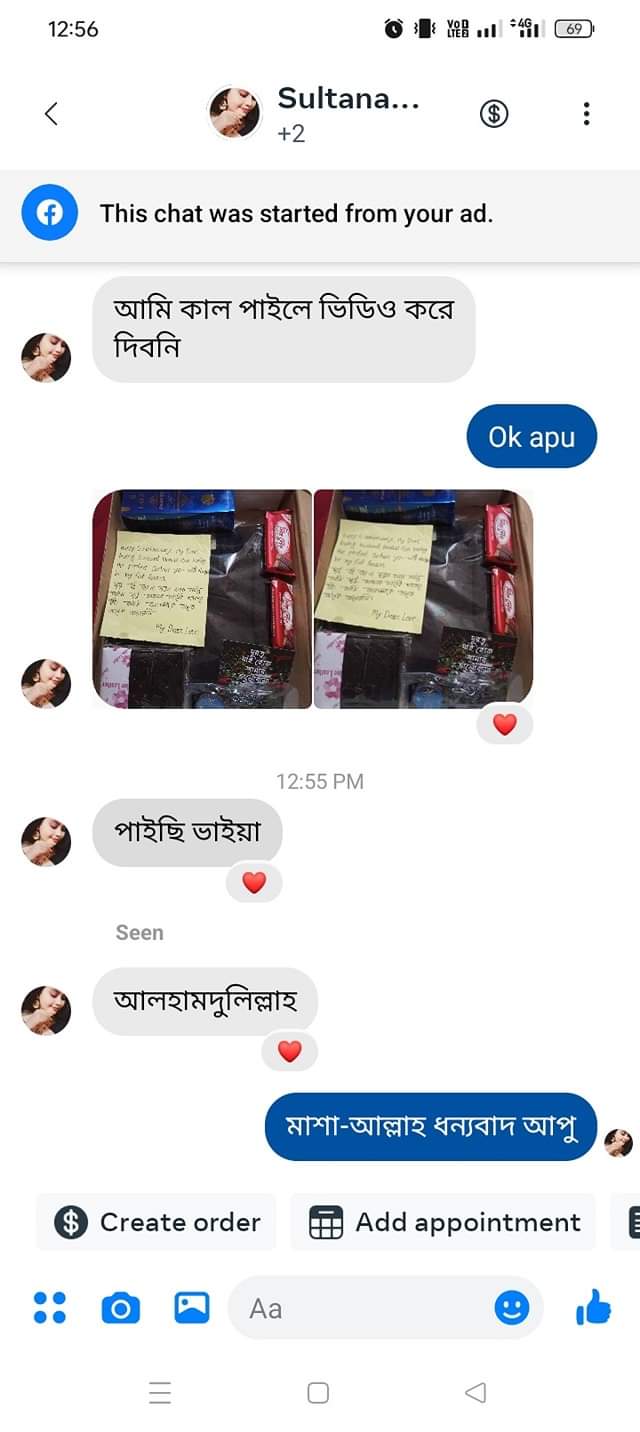Open the emoji smiley picker
The height and width of the screenshot is (1432, 640).
point(512,1307)
